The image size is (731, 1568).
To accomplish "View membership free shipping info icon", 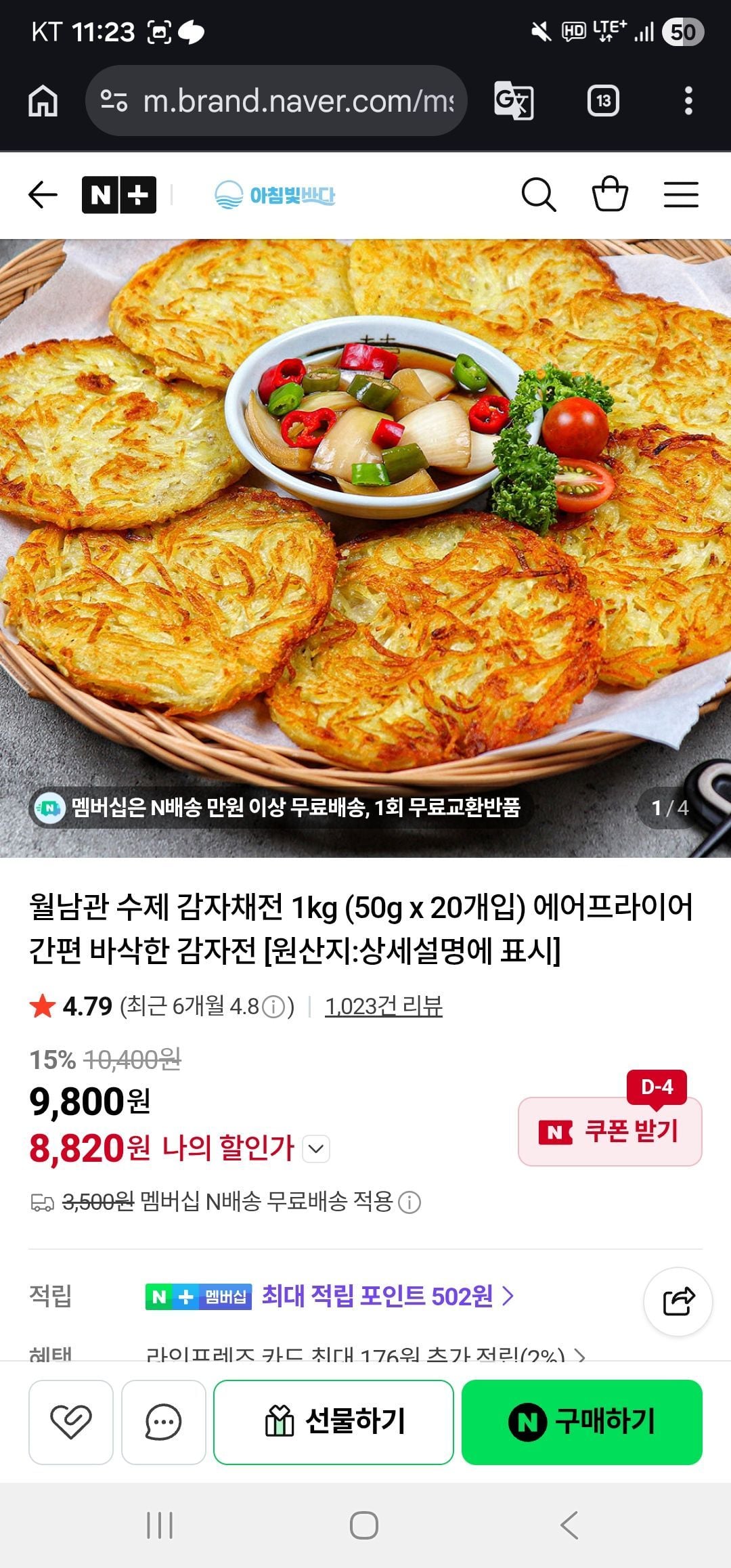I will [x=409, y=1202].
